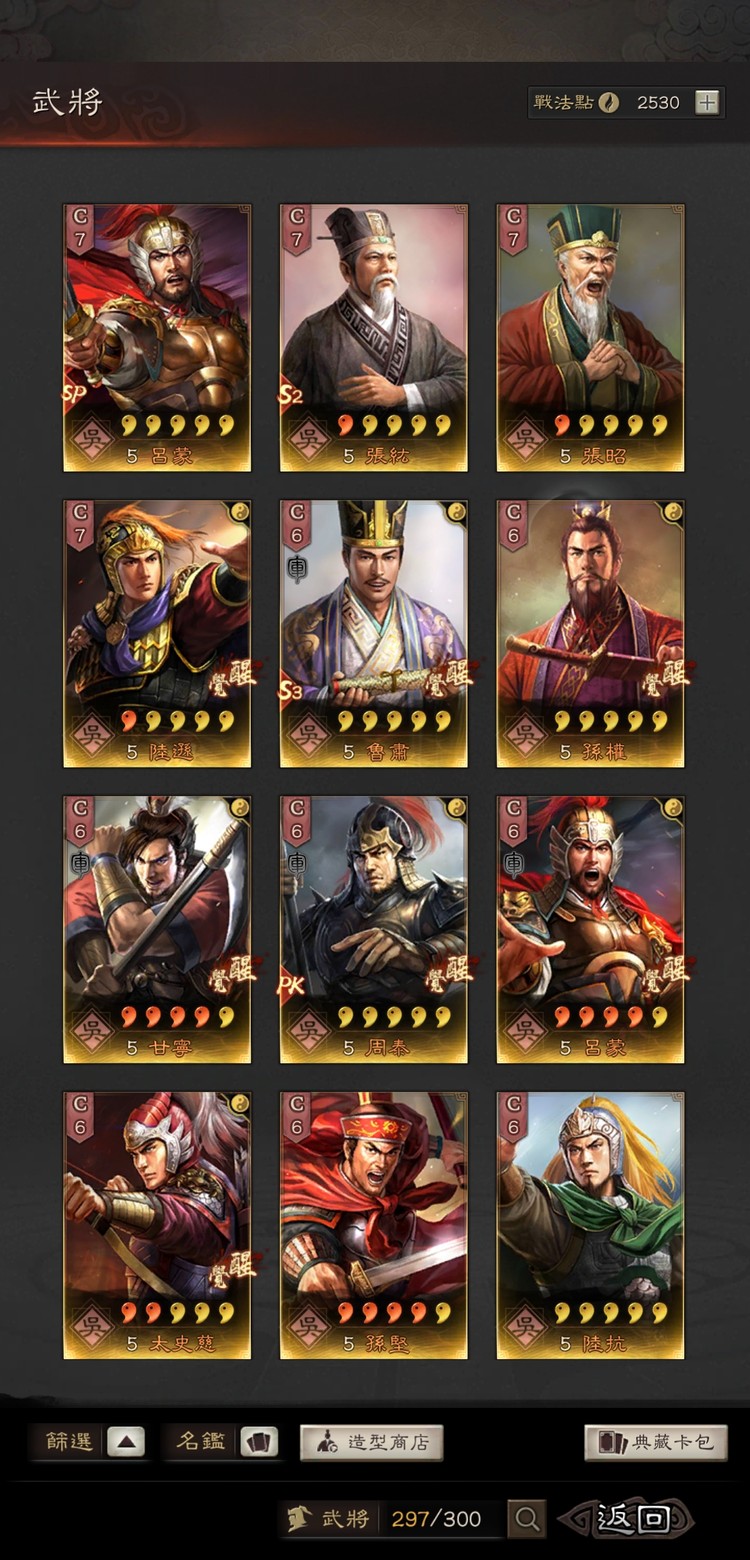The height and width of the screenshot is (1560, 750).
Task: View the 陸遜 general card
Action: click(x=157, y=633)
